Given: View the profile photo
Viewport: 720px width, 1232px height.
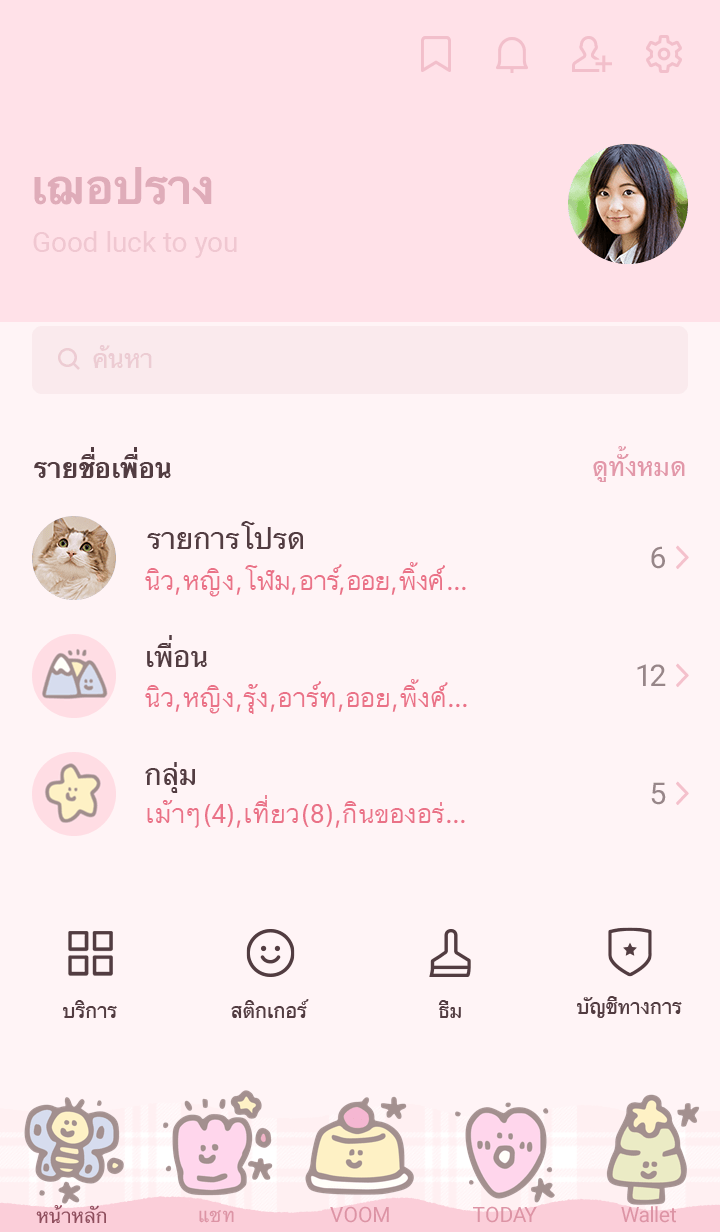Looking at the screenshot, I should pos(627,204).
